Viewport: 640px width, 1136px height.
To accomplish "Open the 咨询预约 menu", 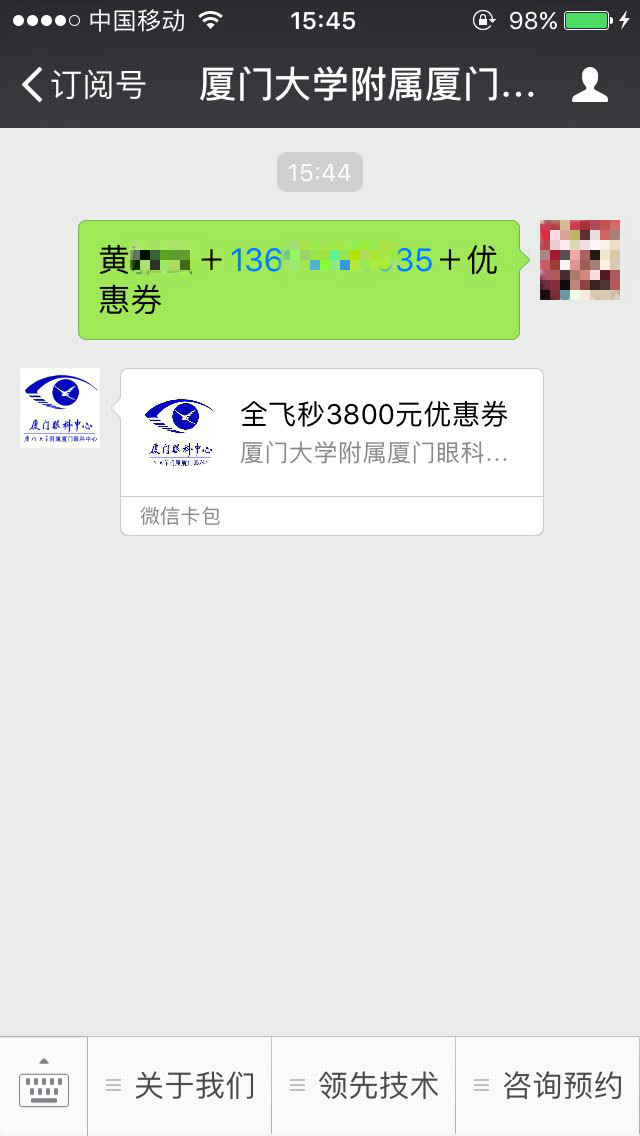I will (x=548, y=1086).
